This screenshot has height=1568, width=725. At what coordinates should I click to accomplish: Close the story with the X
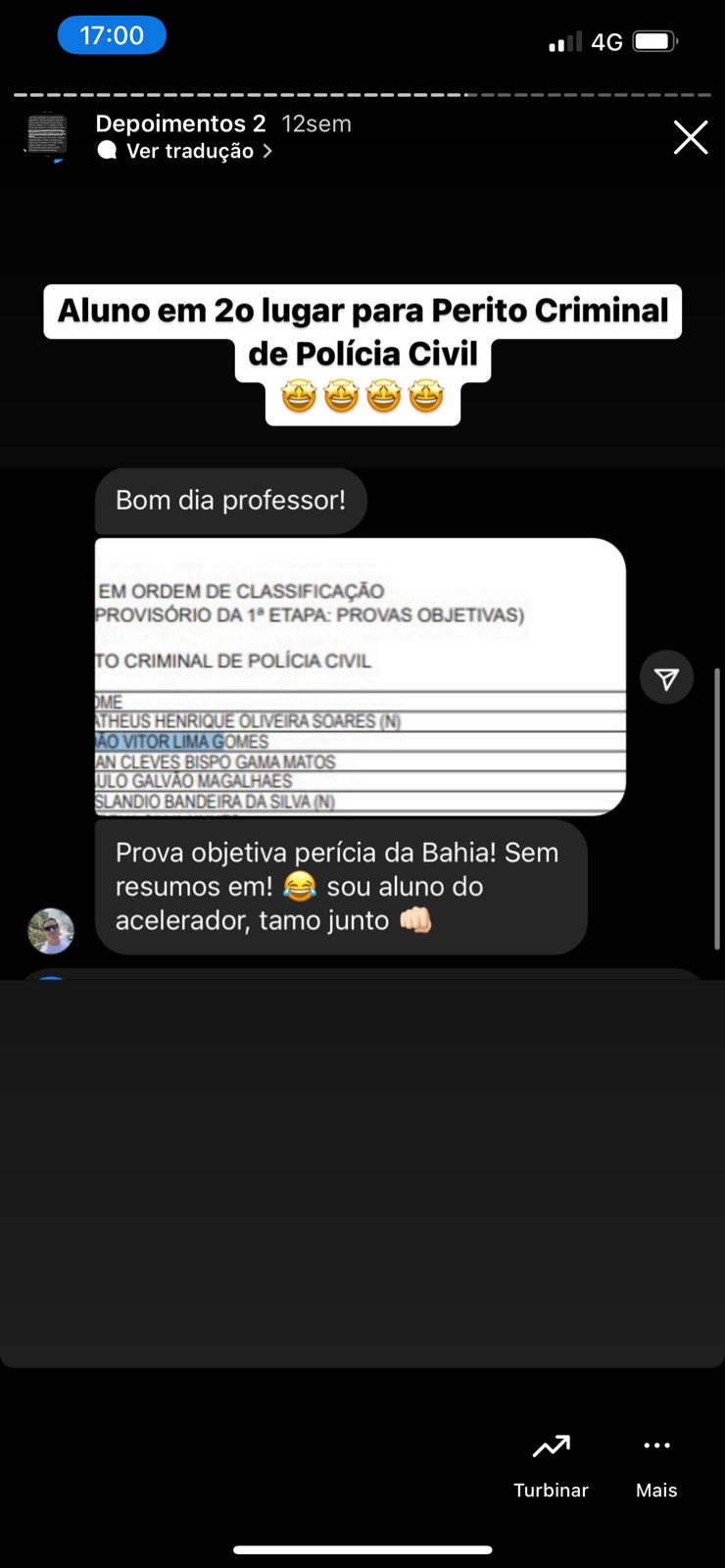pyautogui.click(x=691, y=137)
